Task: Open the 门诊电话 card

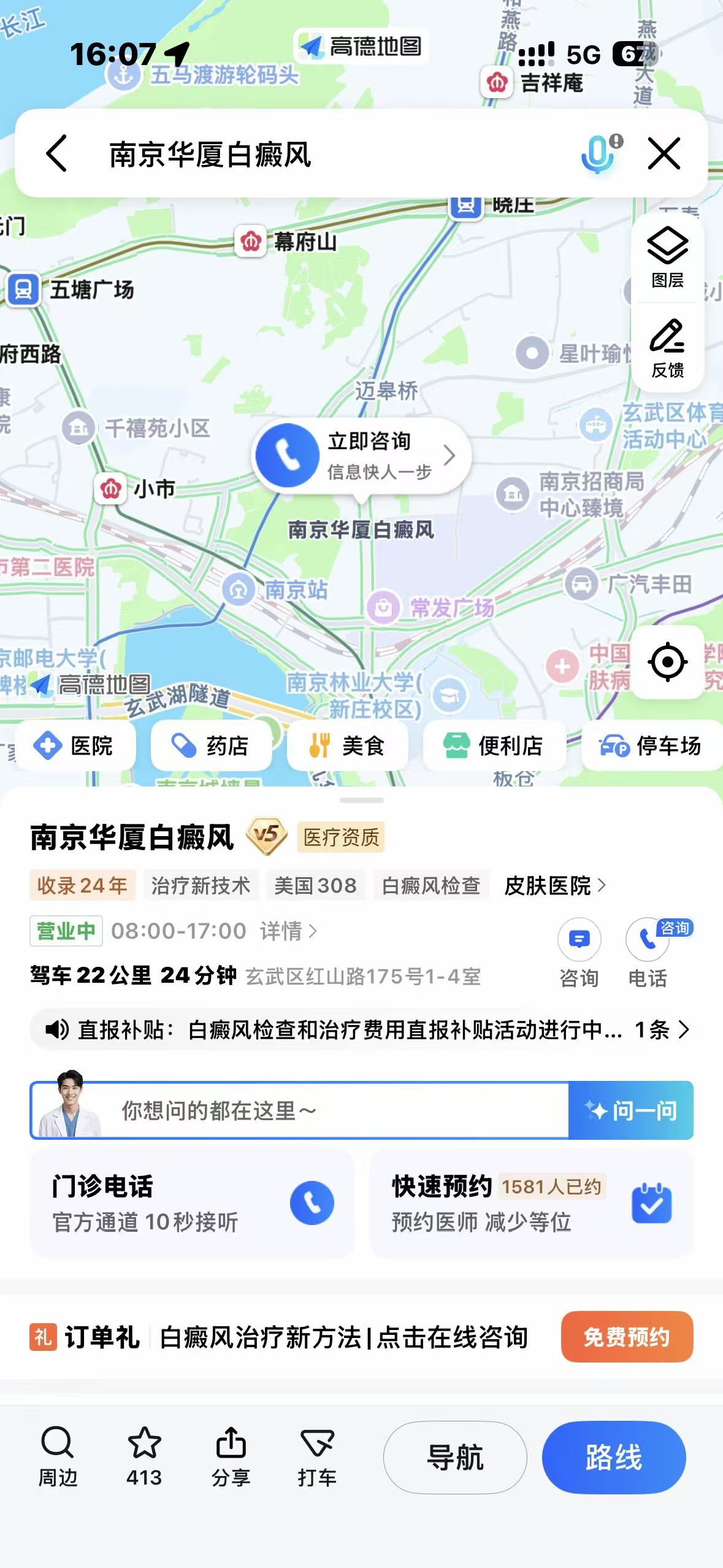Action: 193,1204
